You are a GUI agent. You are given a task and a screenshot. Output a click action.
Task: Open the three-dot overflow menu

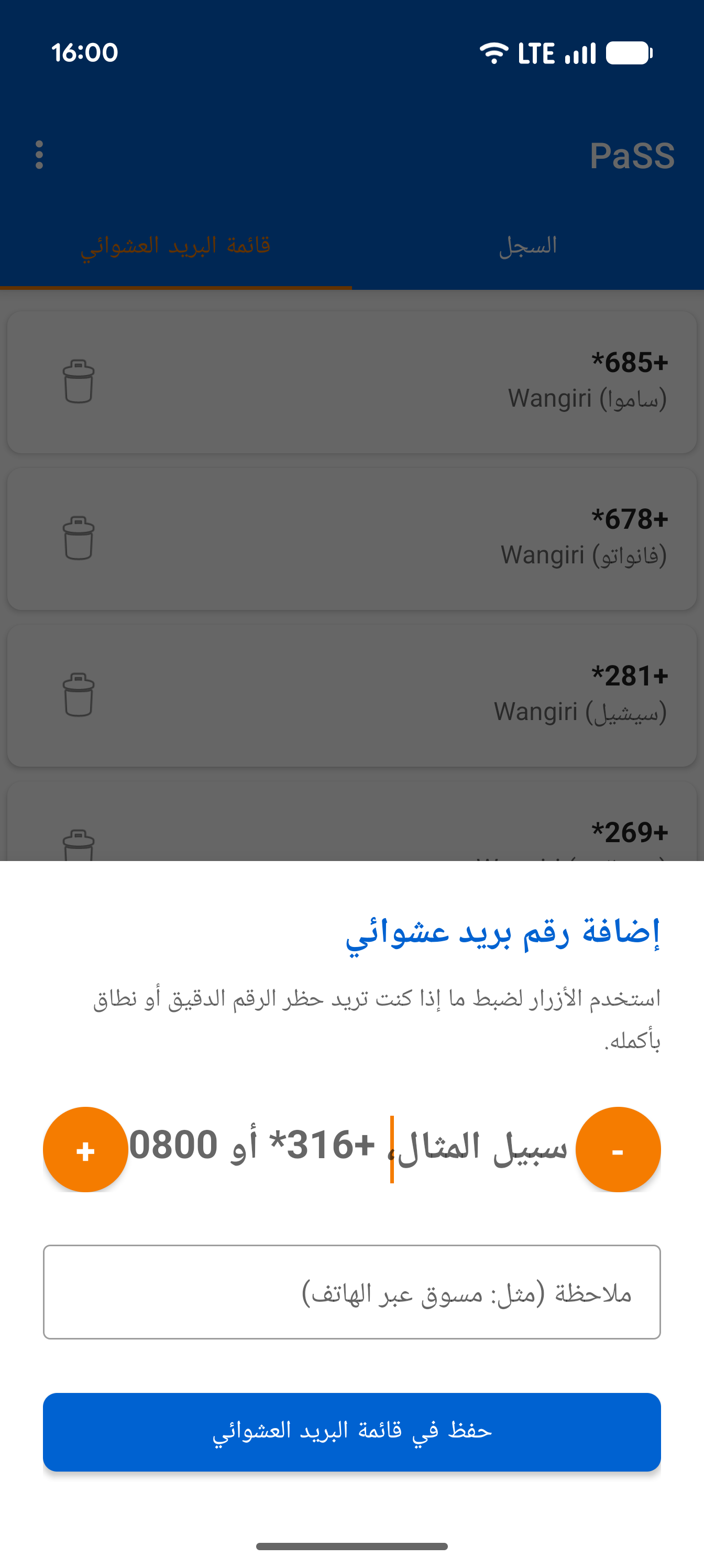coord(39,154)
